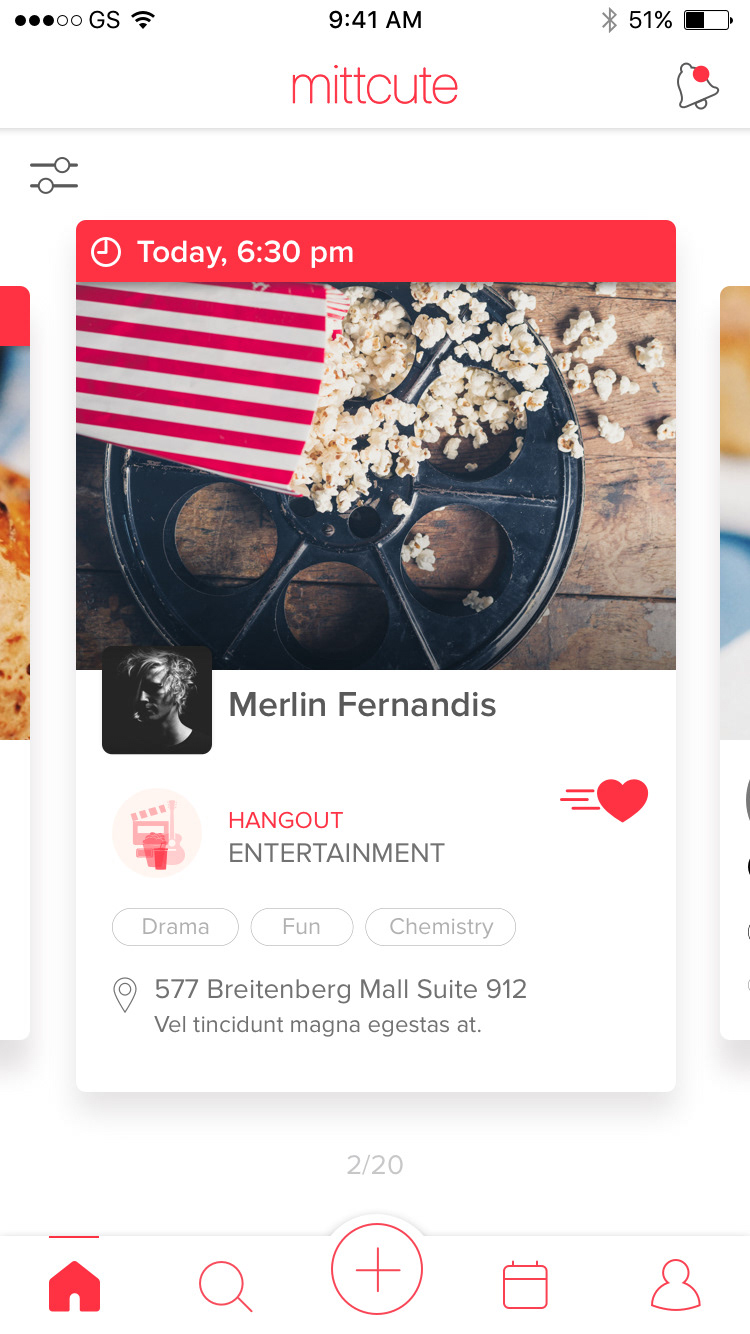Switch to the Profile tab
Screen dimensions: 750x1334
(676, 1285)
